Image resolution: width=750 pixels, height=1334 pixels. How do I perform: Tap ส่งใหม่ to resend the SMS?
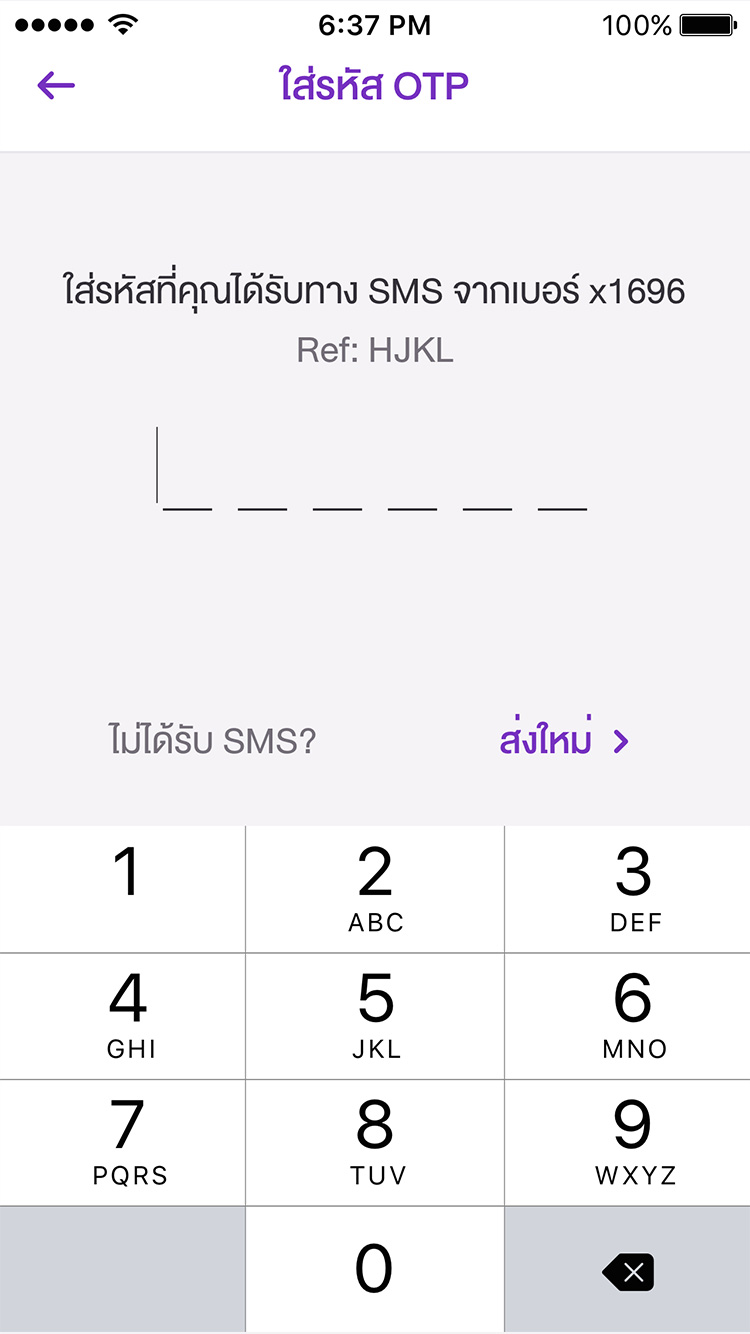tap(564, 741)
